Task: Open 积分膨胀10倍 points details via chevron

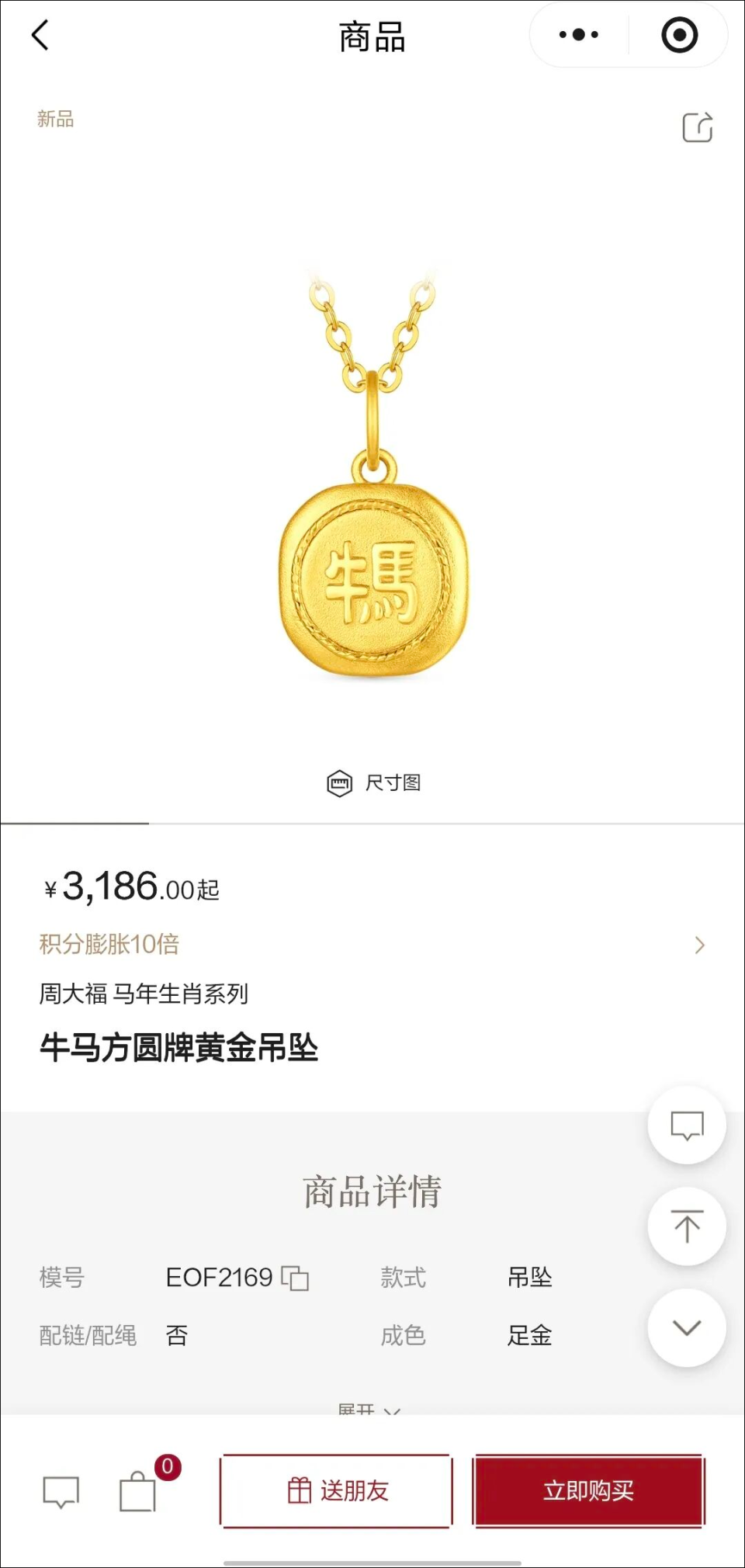Action: 698,945
